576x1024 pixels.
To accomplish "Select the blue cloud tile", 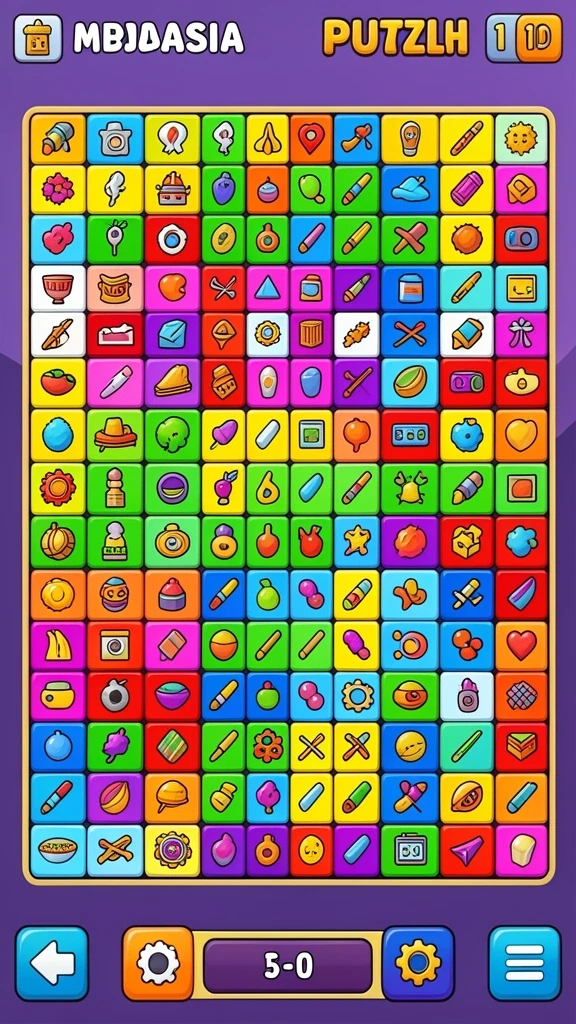I will 409,189.
